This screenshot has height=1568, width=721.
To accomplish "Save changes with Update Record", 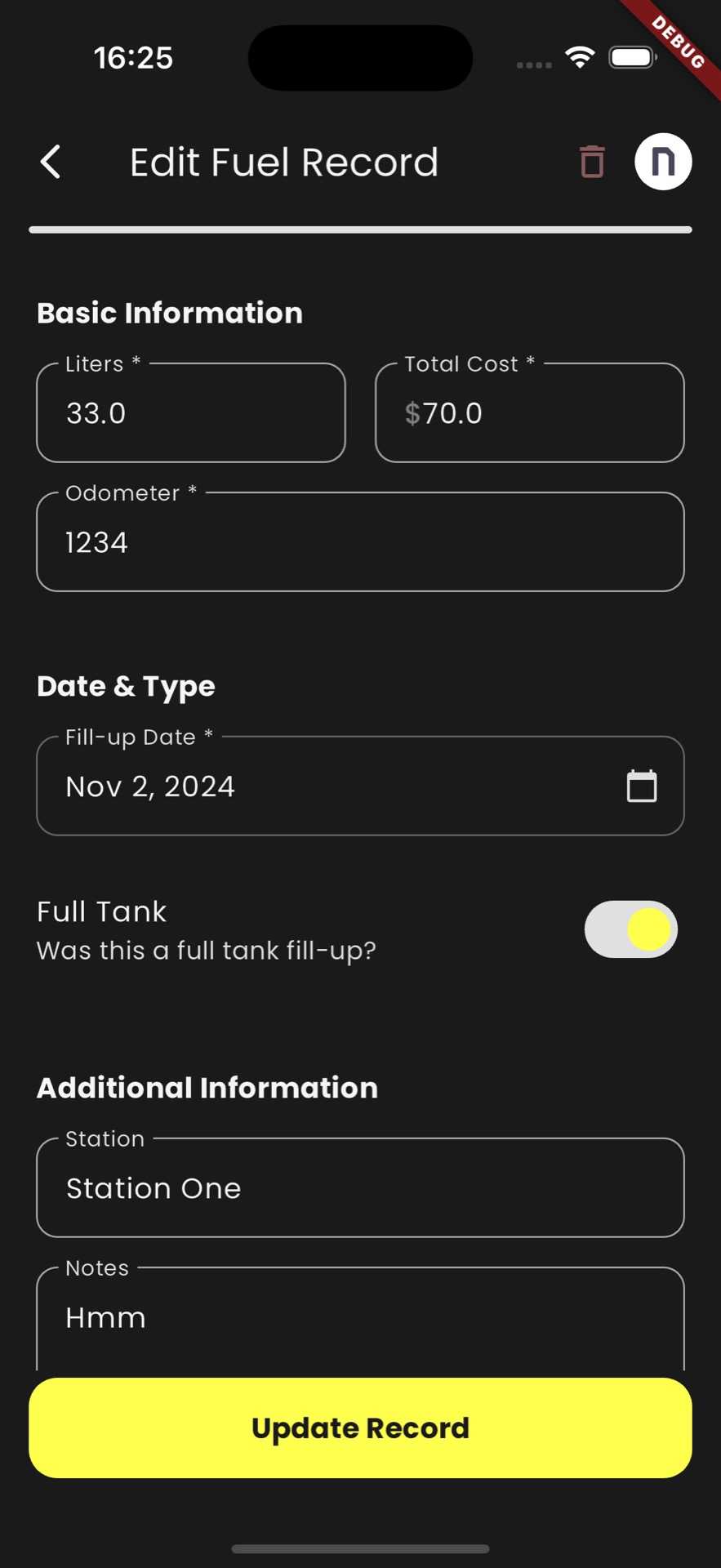I will tap(360, 1428).
